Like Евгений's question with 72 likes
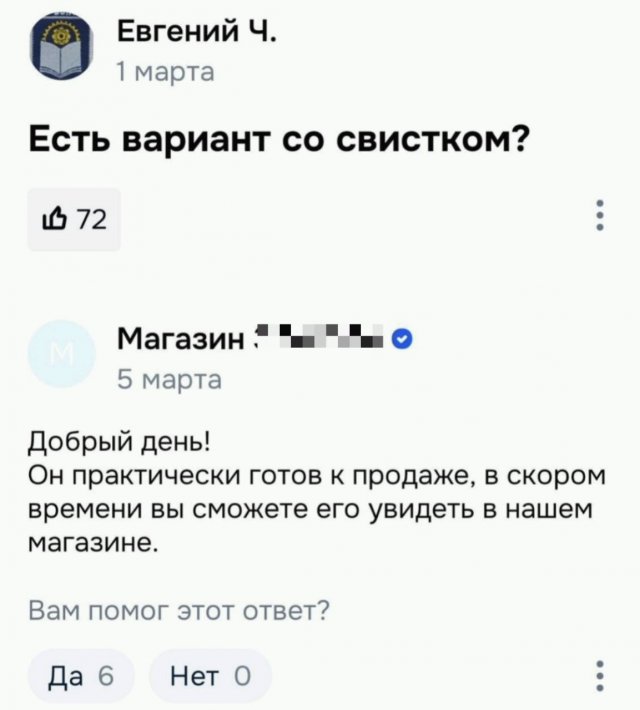Screen dimensions: 640x710 (x=72, y=219)
